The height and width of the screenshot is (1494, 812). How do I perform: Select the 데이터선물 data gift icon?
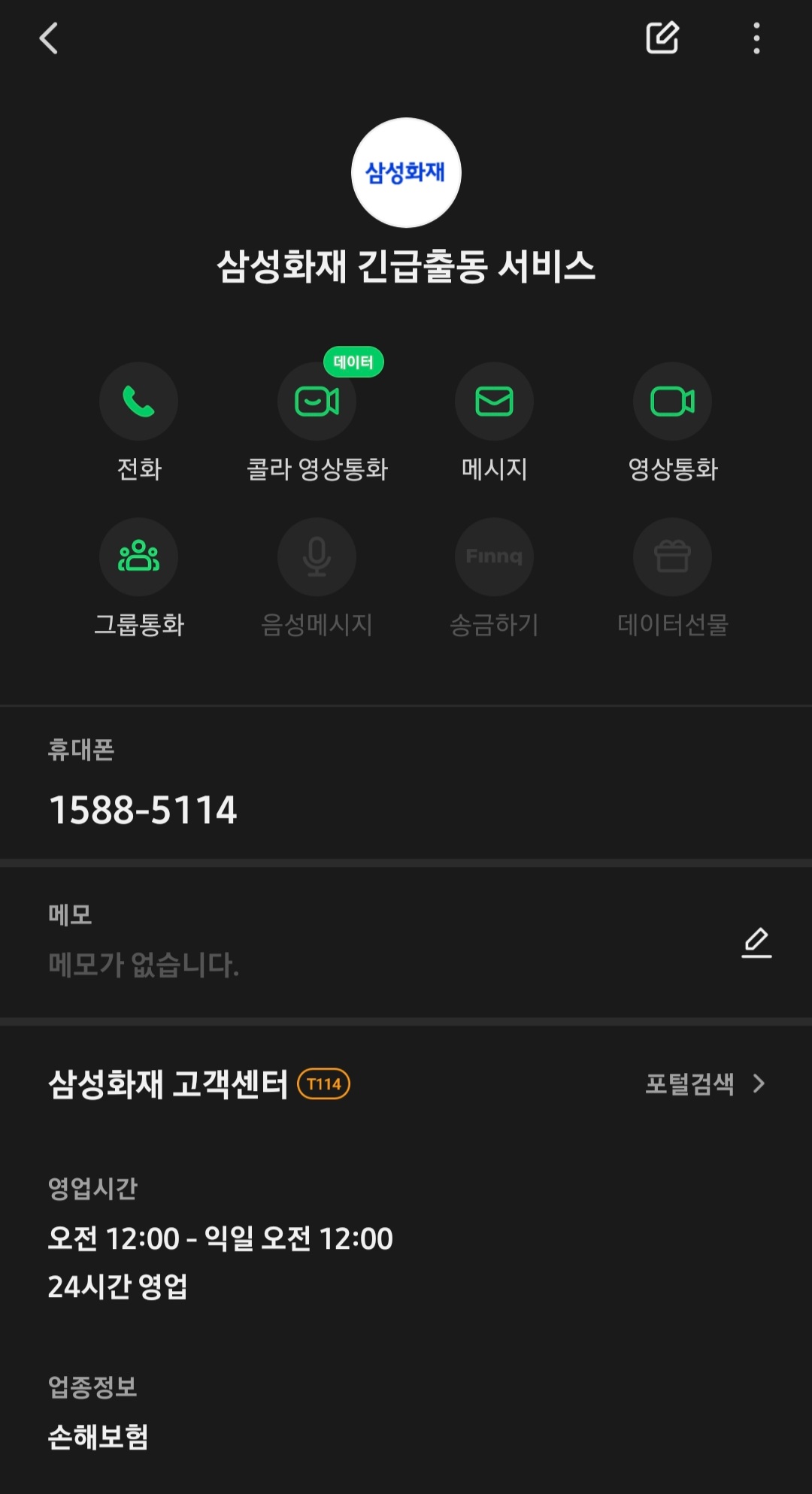(x=672, y=557)
